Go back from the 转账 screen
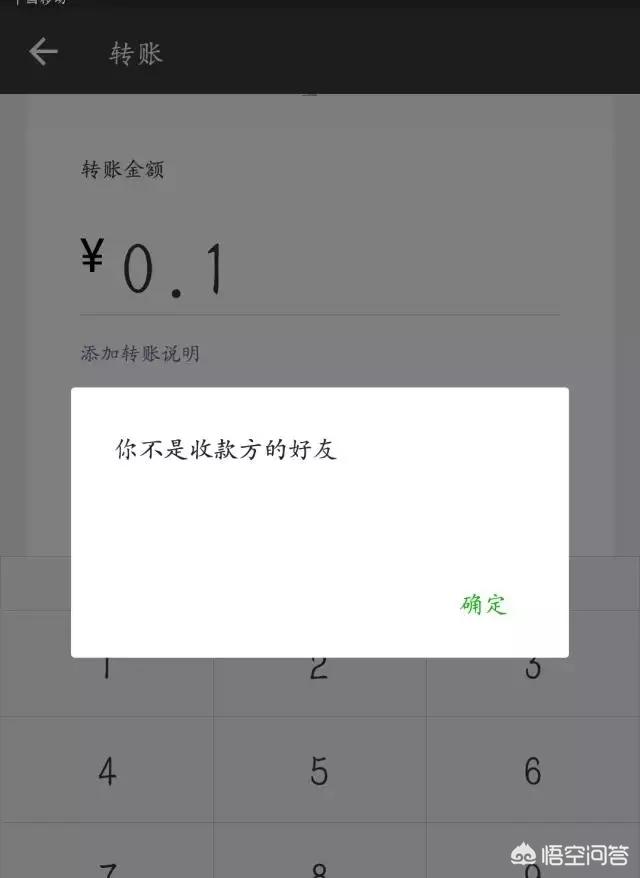Image resolution: width=640 pixels, height=878 pixels. [43, 52]
